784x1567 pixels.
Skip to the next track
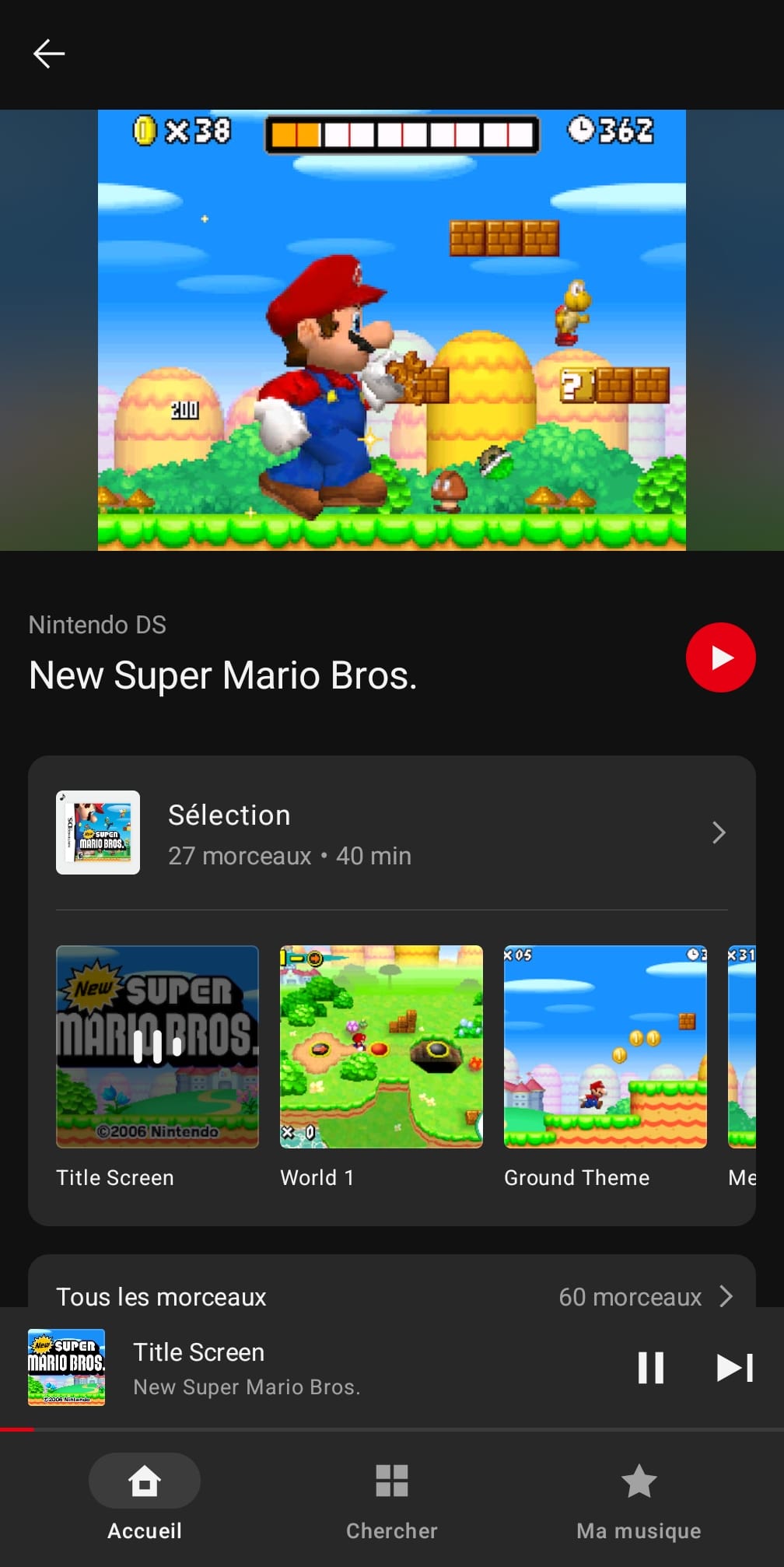click(734, 1367)
